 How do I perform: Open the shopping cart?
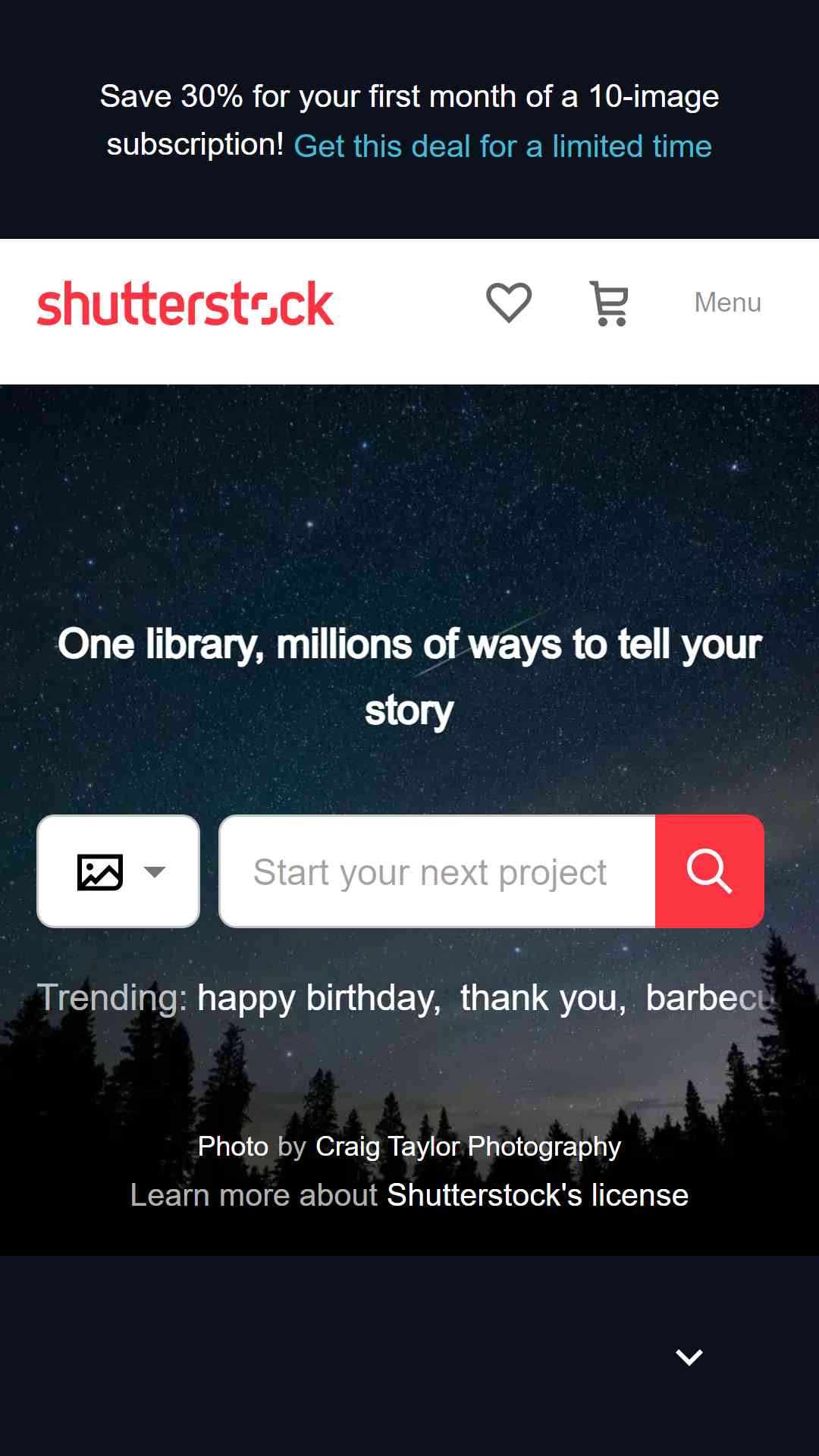(609, 303)
